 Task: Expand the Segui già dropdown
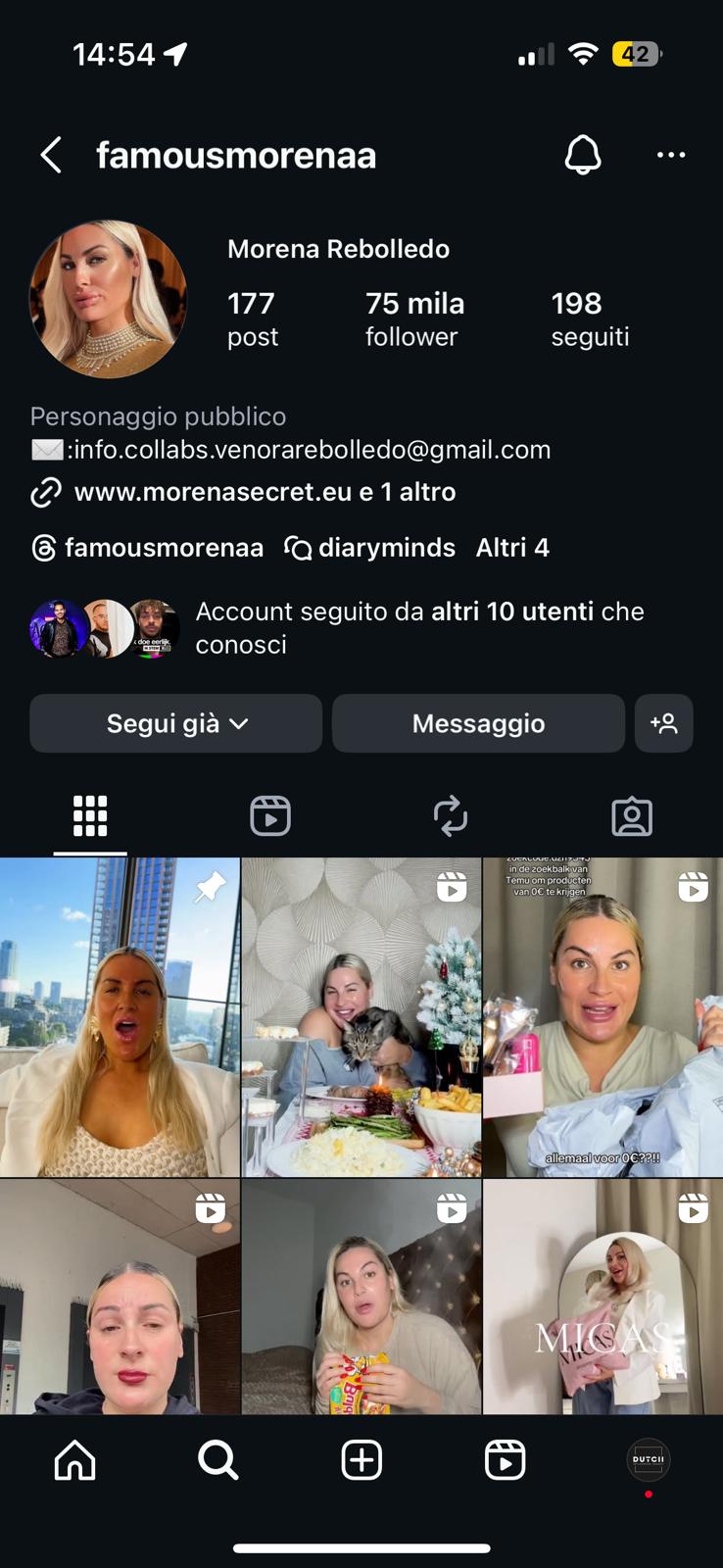pos(176,723)
